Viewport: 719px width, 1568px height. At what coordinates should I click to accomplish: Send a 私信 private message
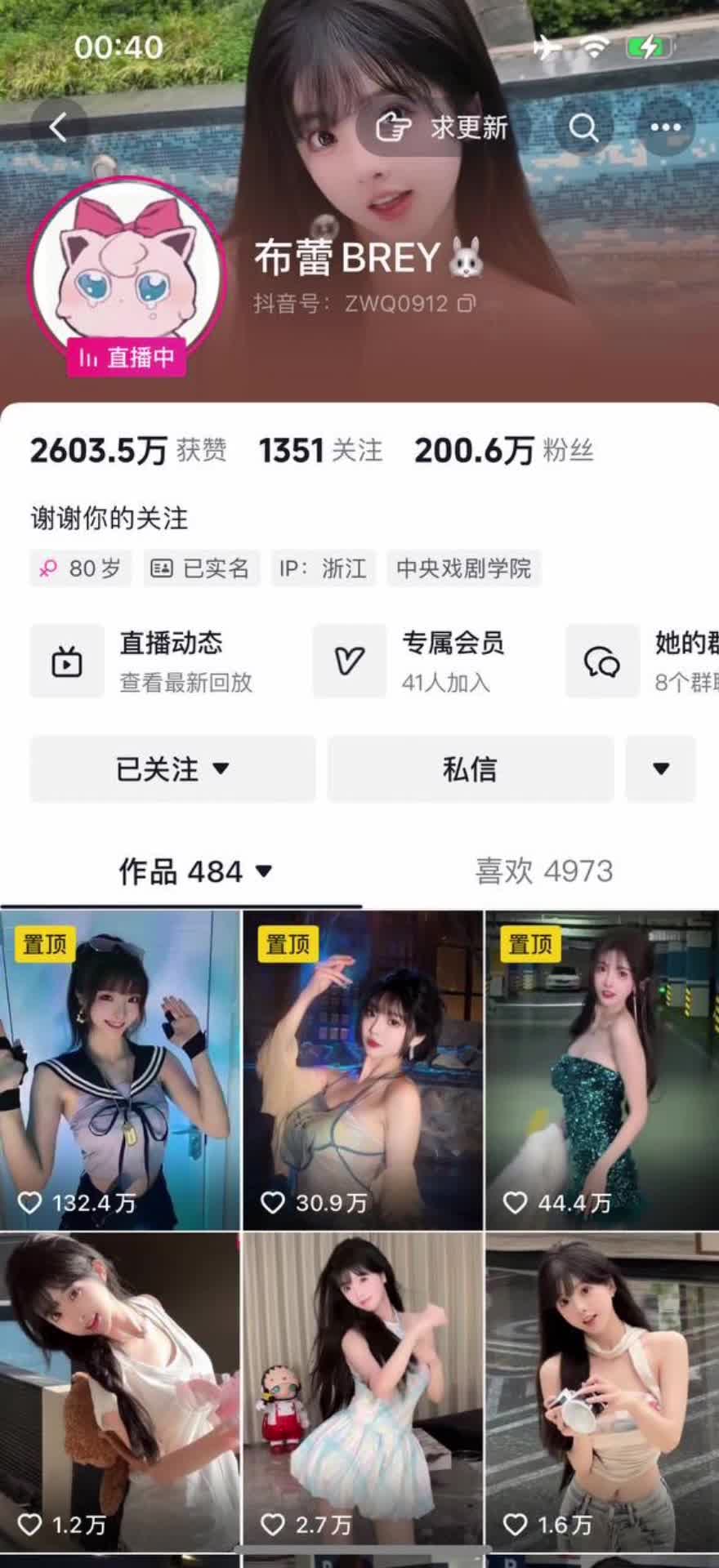[470, 768]
